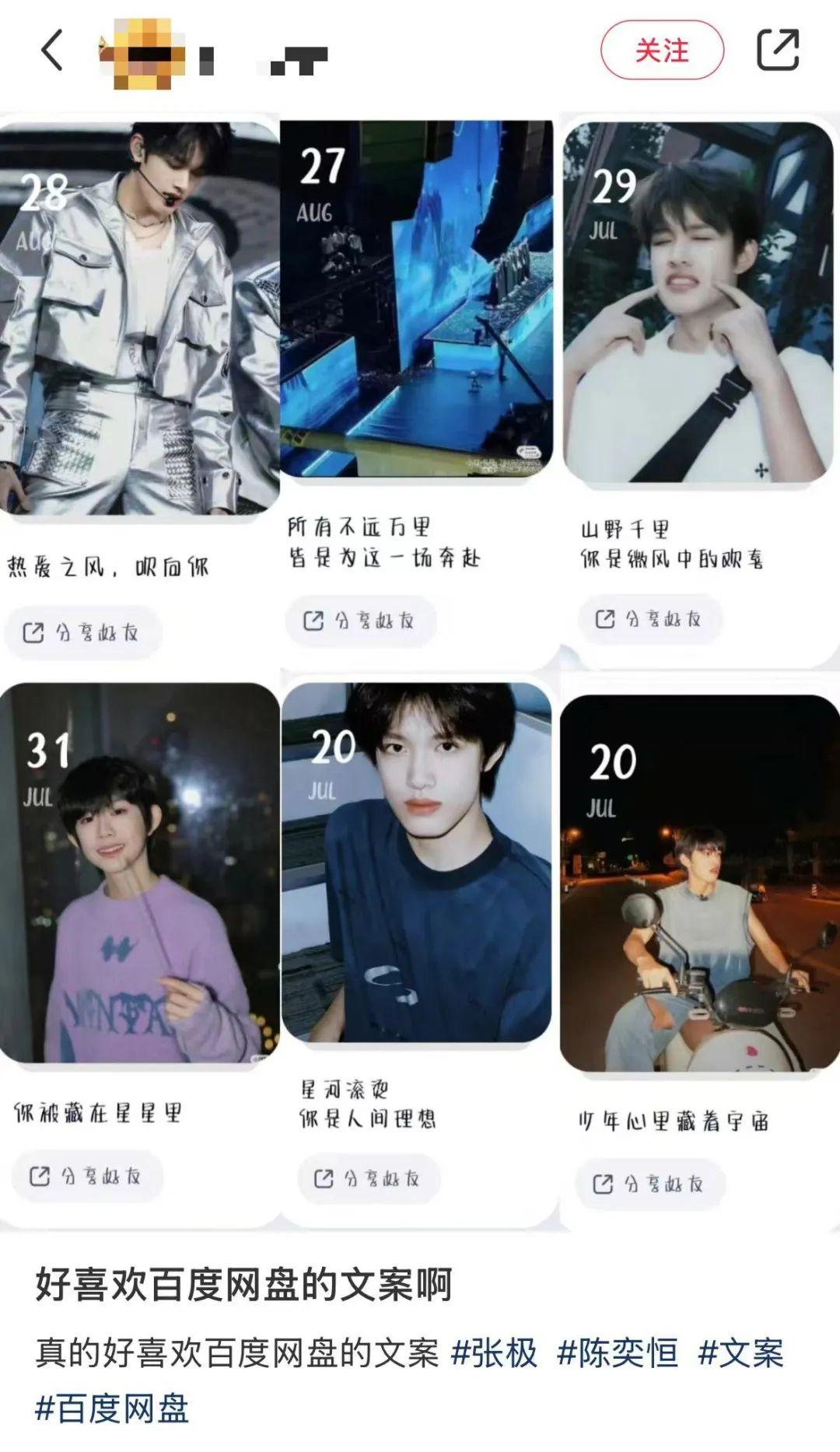Screen dimensions: 840x1452
Task: Open the #文案 hashtag
Action: pos(740,1352)
